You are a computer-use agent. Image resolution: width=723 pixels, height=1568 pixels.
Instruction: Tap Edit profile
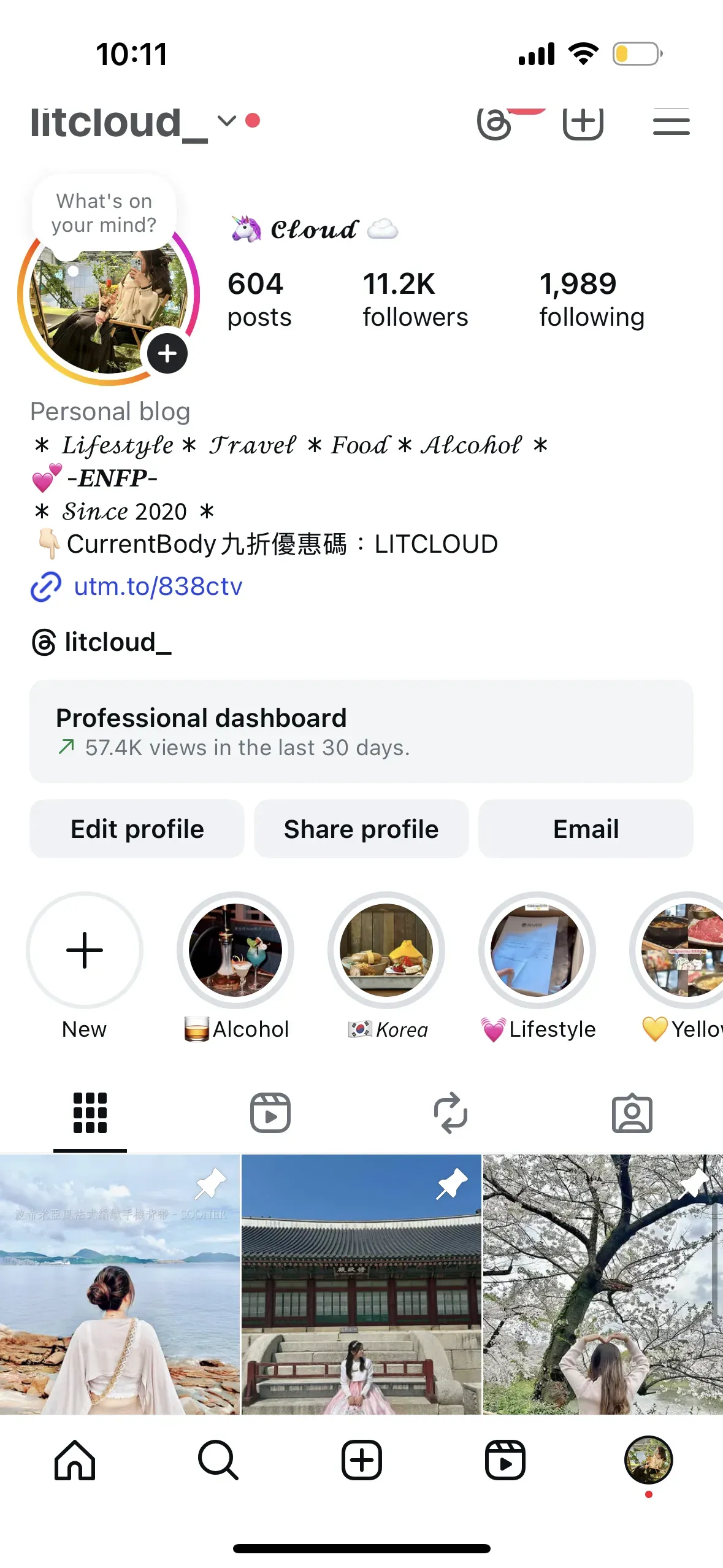click(136, 829)
